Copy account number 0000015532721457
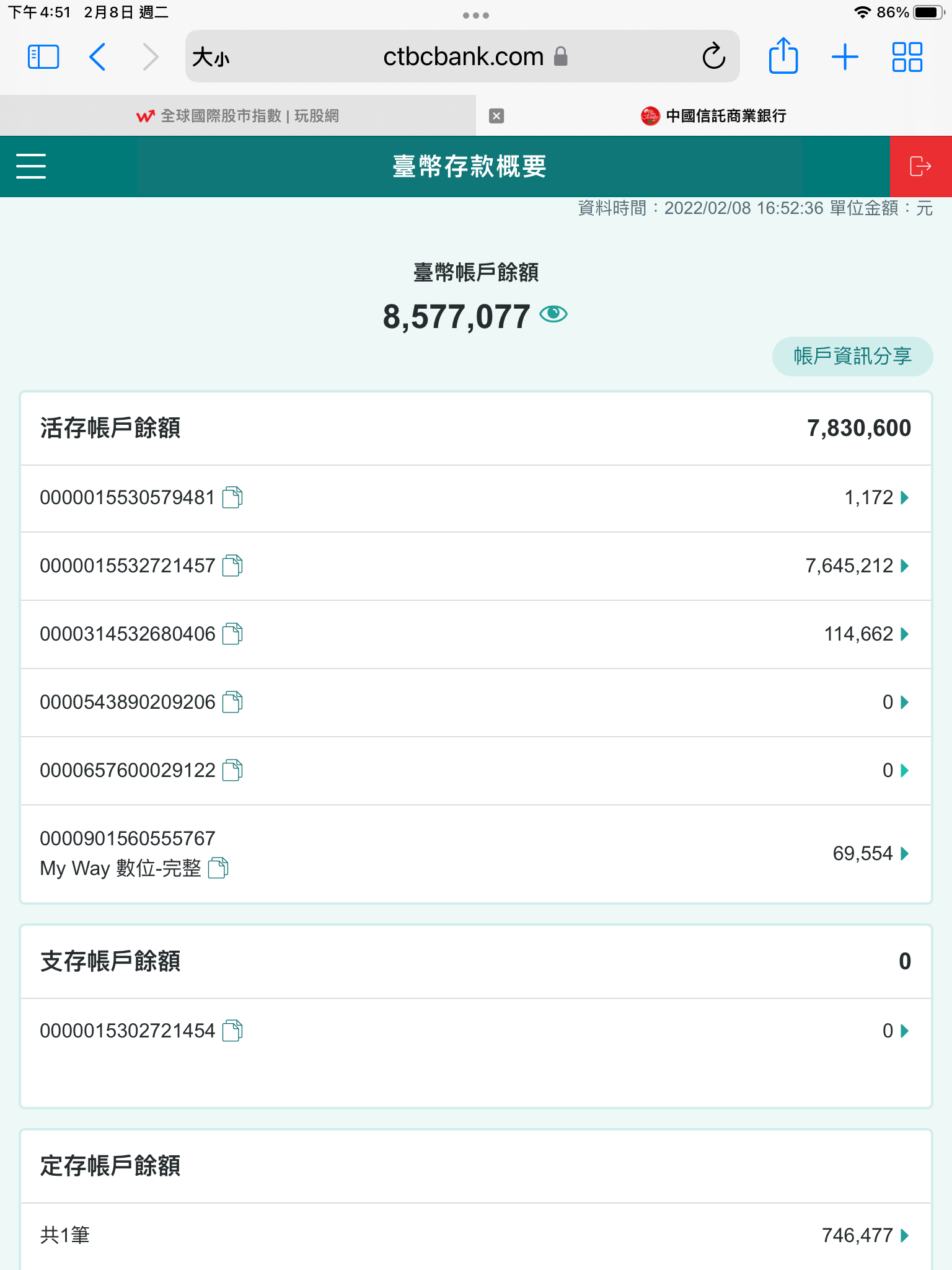 tap(232, 566)
